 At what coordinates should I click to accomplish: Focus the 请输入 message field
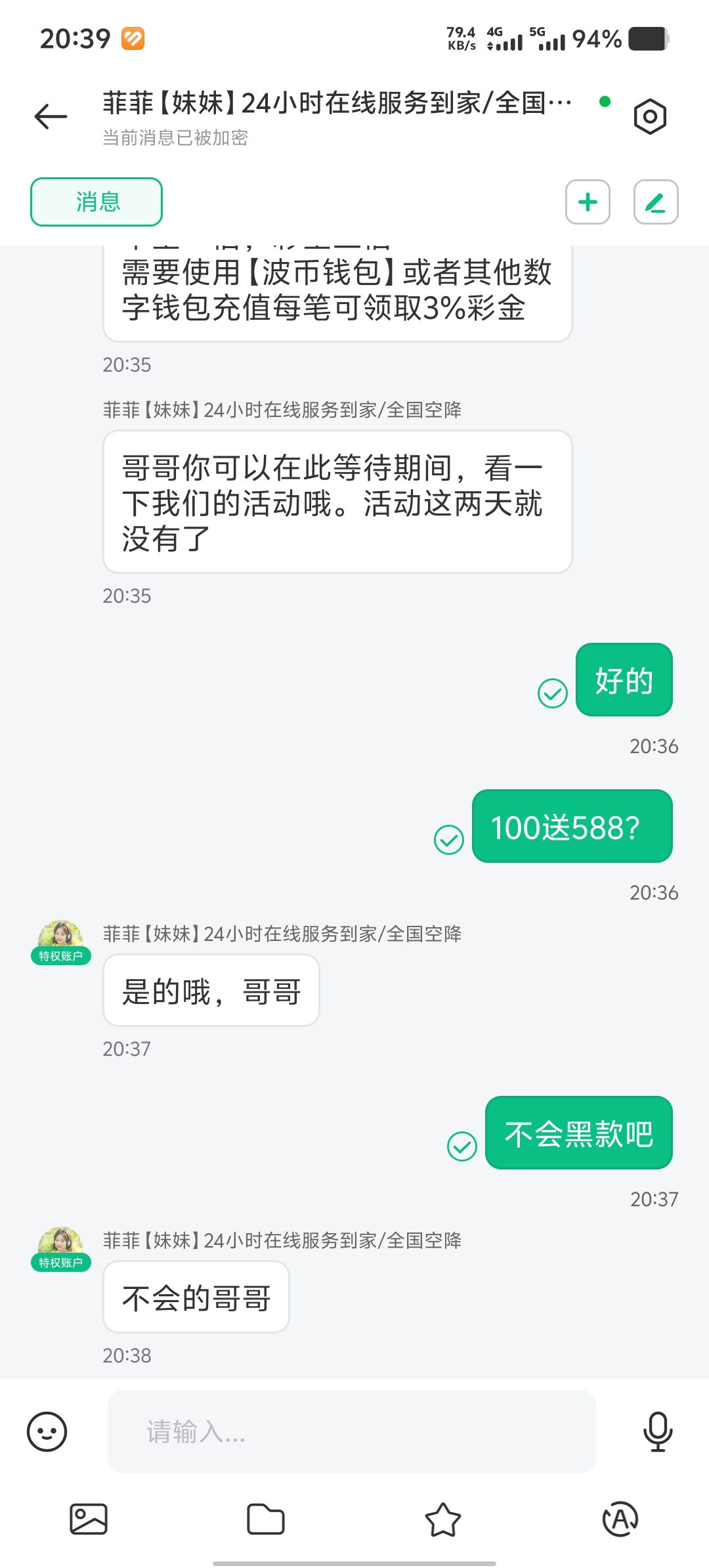(x=351, y=1431)
